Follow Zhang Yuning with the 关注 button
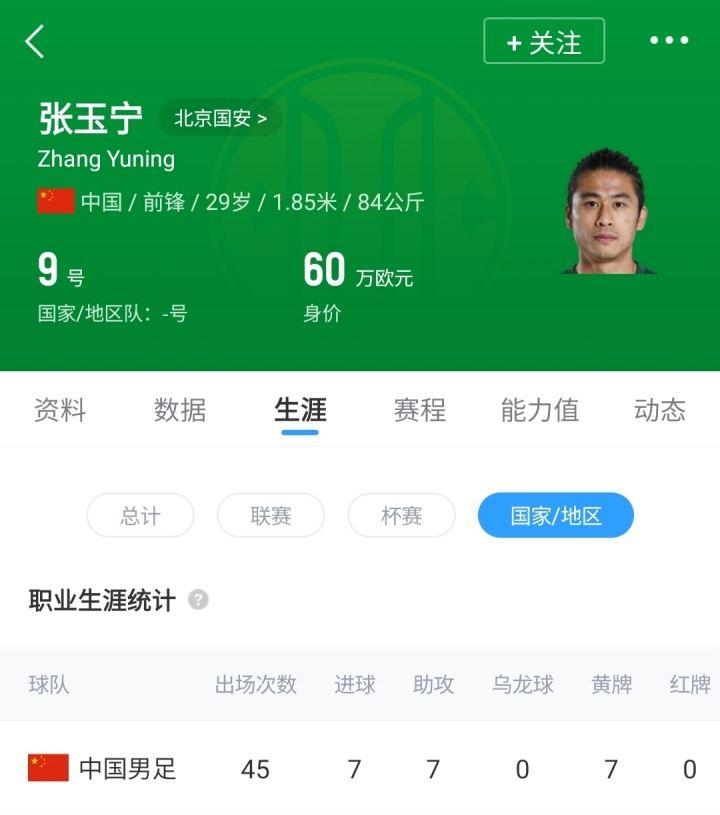Viewport: 720px width, 815px height. coord(544,42)
